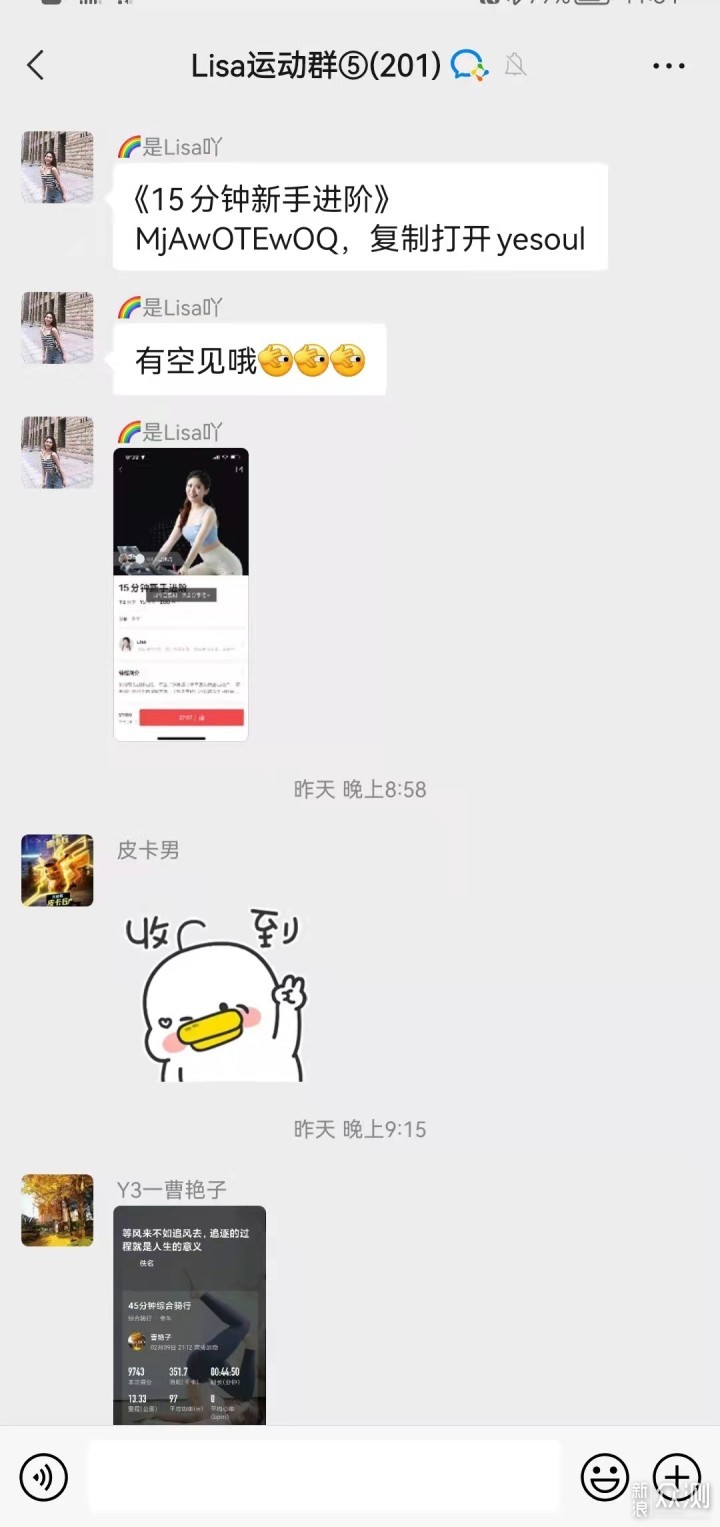Switch to voice message input
The image size is (720, 1527).
click(43, 1477)
